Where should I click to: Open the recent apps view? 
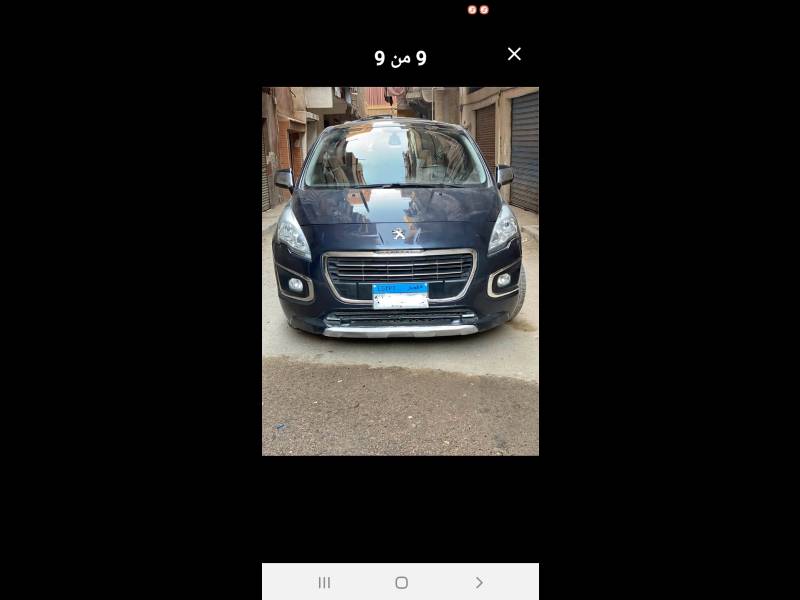click(324, 582)
